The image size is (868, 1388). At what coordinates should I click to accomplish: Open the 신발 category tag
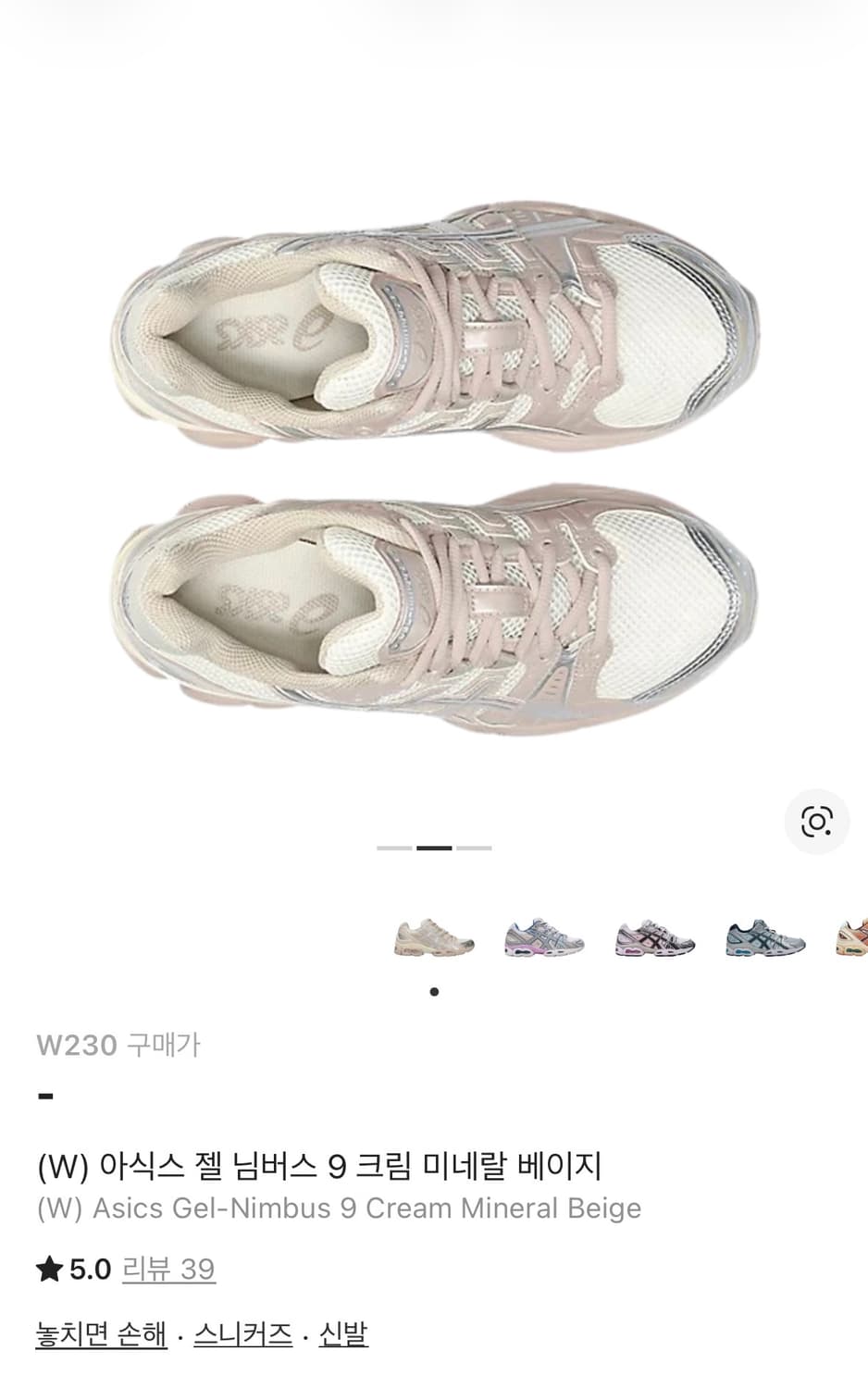point(342,1334)
